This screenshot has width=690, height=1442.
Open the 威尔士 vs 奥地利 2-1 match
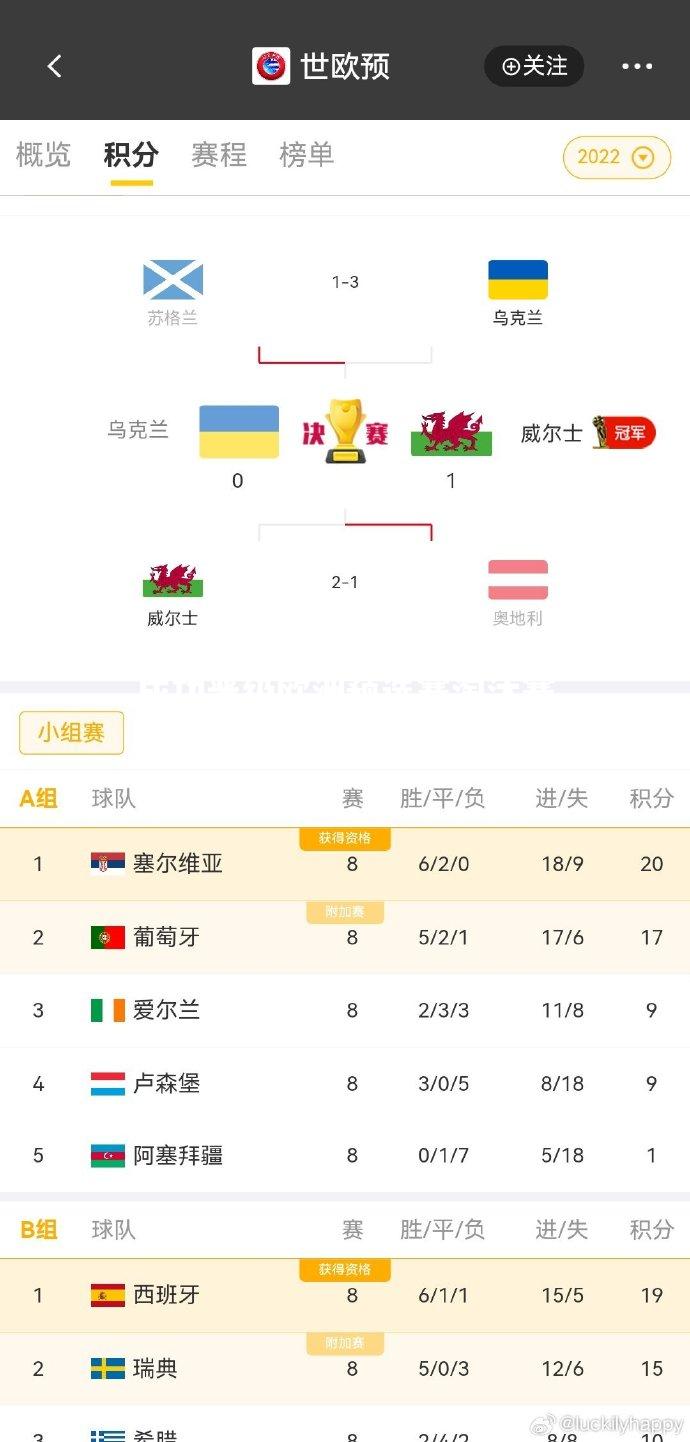(x=345, y=592)
